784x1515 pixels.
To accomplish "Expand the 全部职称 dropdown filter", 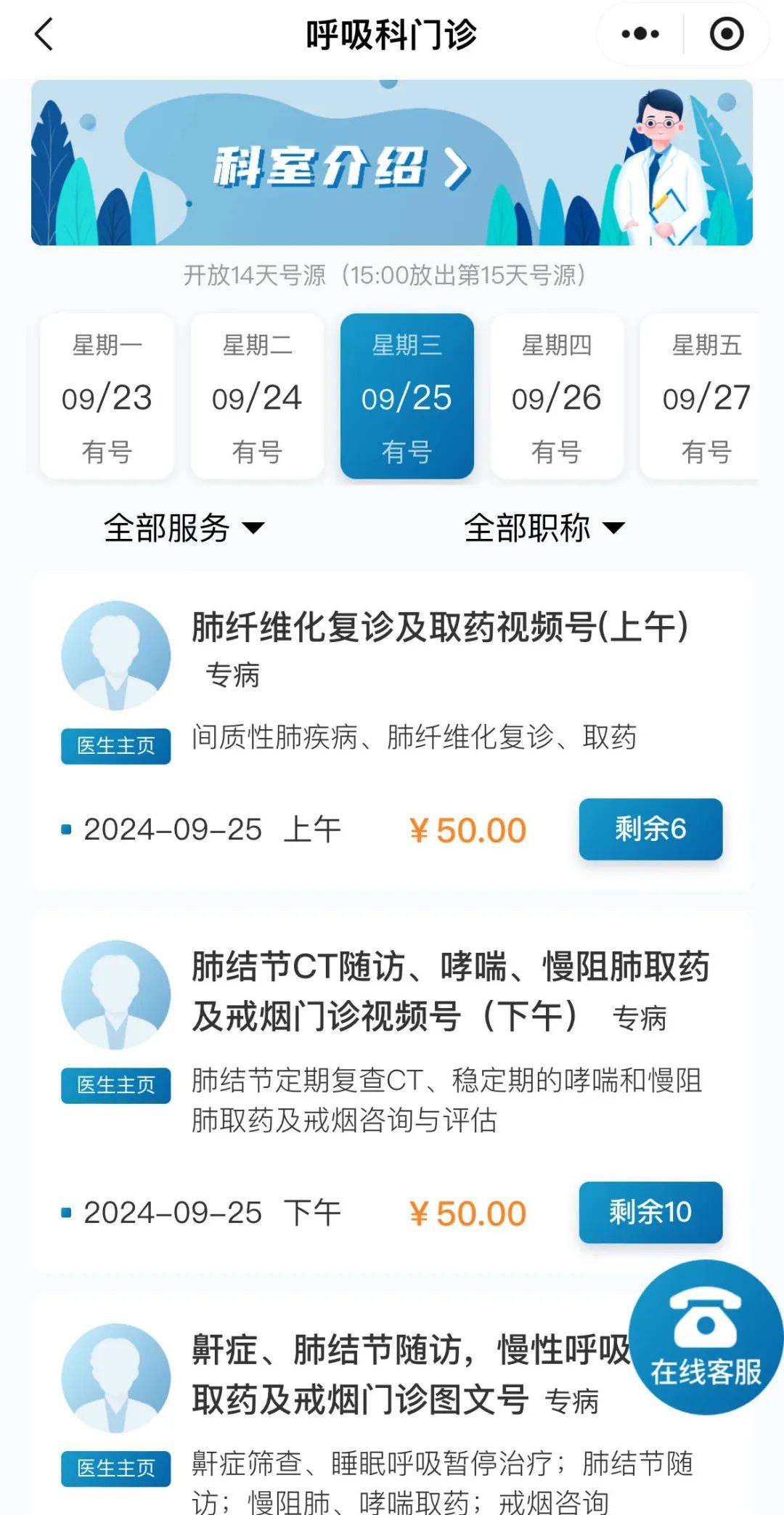I will point(544,528).
